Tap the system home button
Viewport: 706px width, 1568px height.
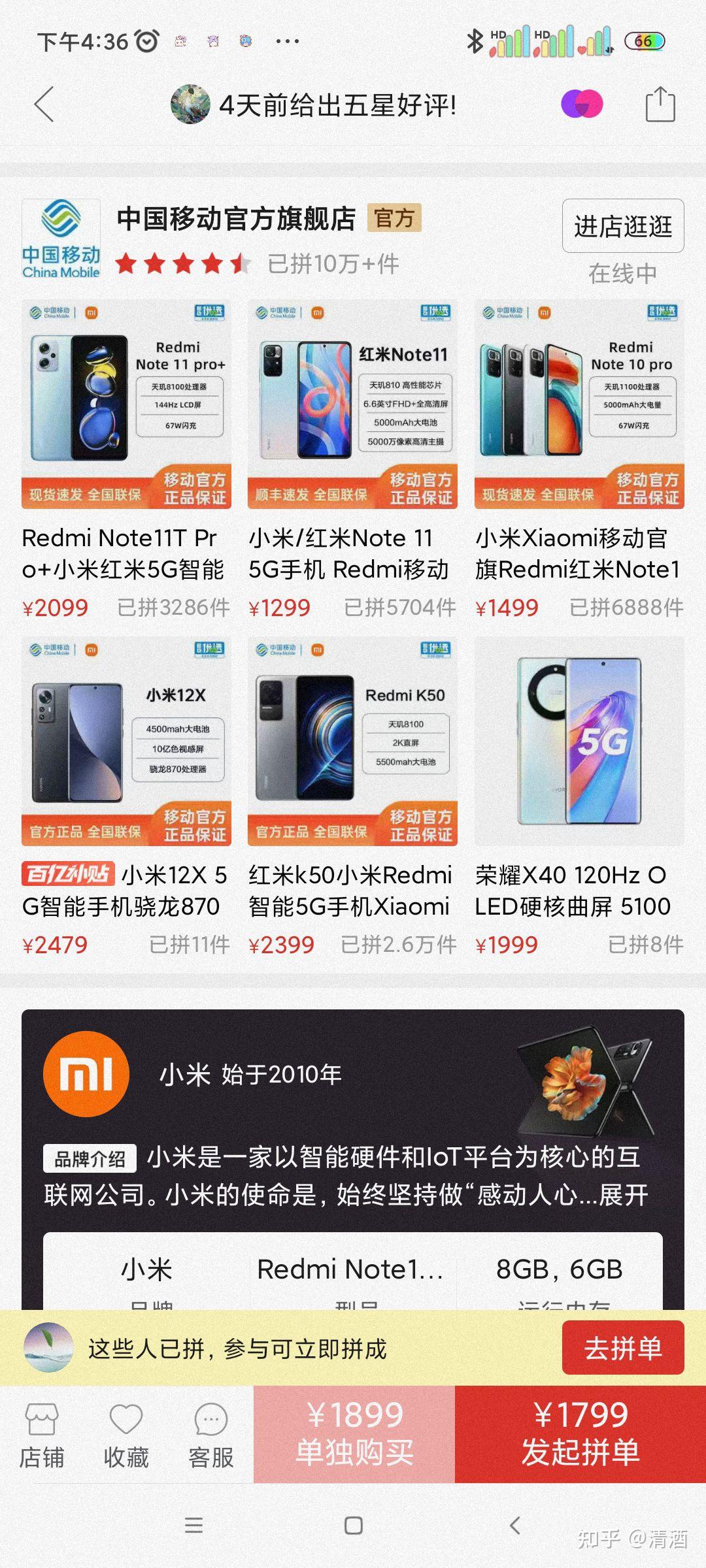pyautogui.click(x=353, y=1526)
